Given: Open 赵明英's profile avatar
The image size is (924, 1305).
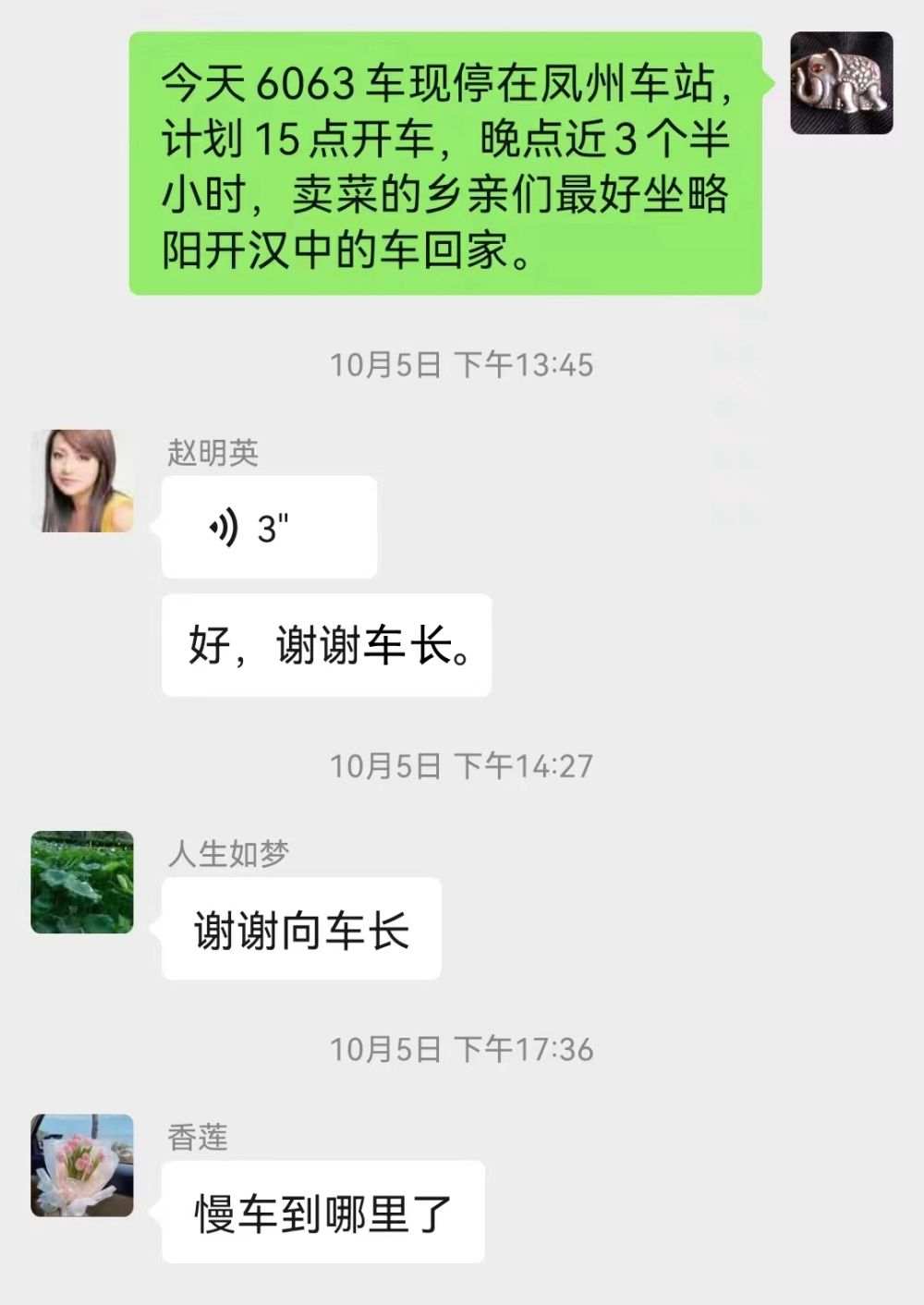Looking at the screenshot, I should [82, 481].
